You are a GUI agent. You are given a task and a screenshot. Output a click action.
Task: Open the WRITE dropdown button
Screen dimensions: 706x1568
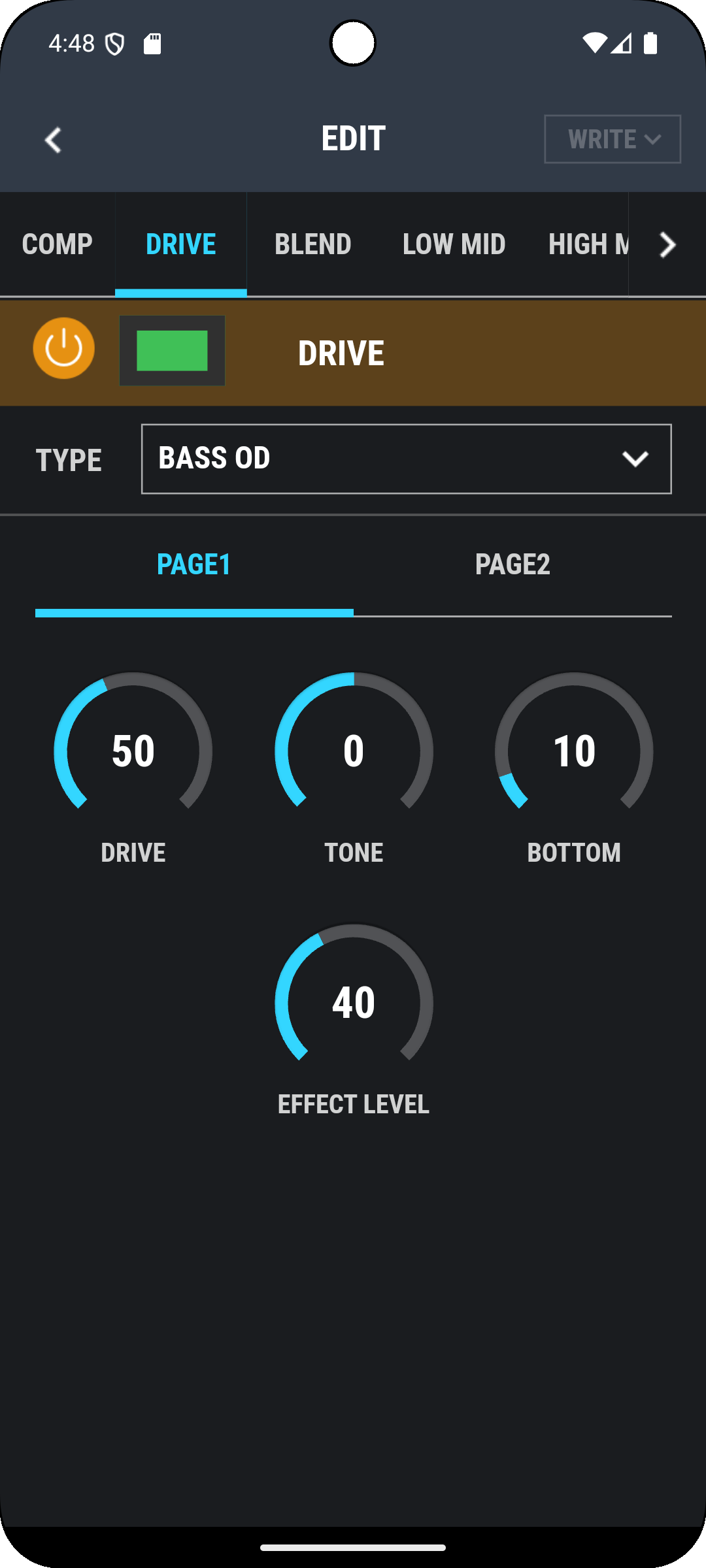pos(613,139)
